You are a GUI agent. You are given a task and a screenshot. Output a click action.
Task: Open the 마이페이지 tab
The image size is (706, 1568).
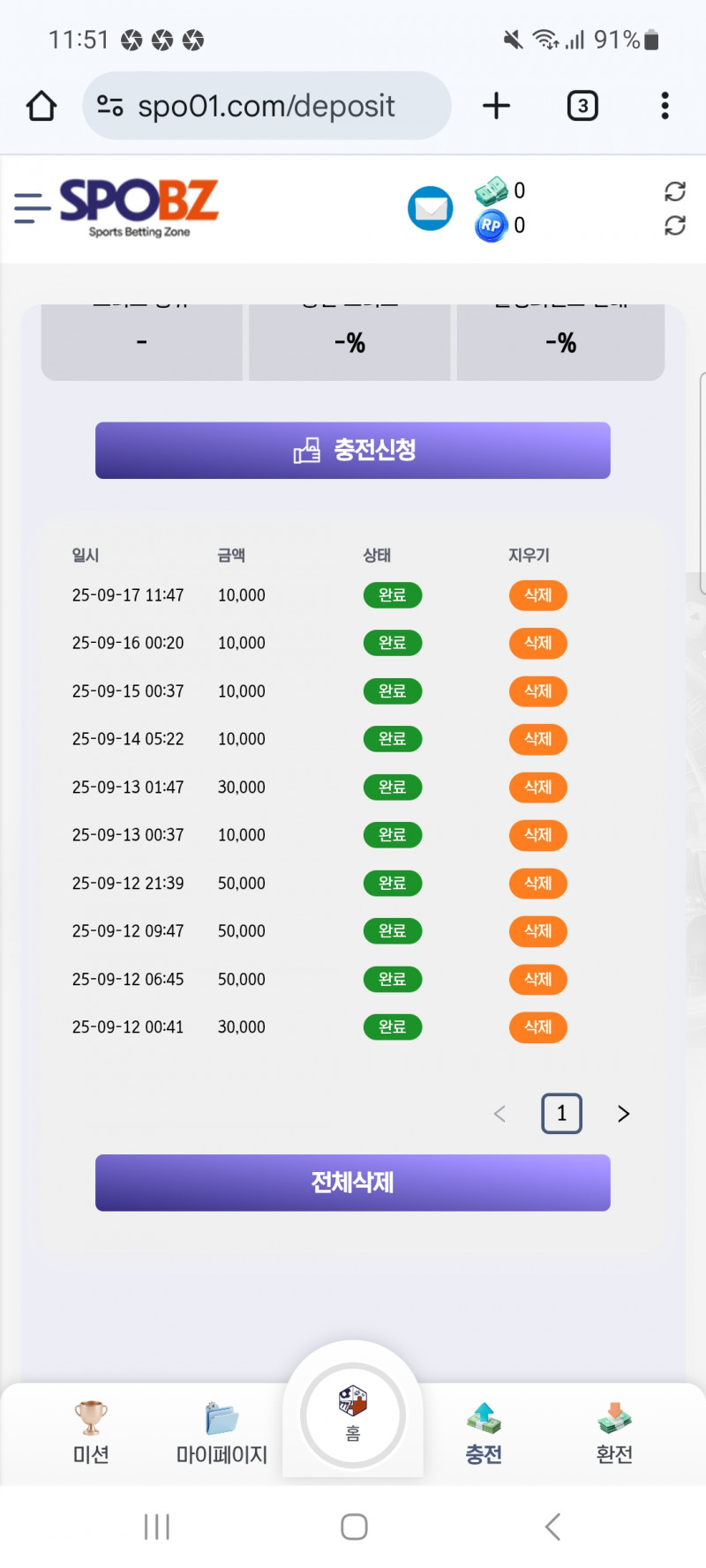[x=222, y=1433]
